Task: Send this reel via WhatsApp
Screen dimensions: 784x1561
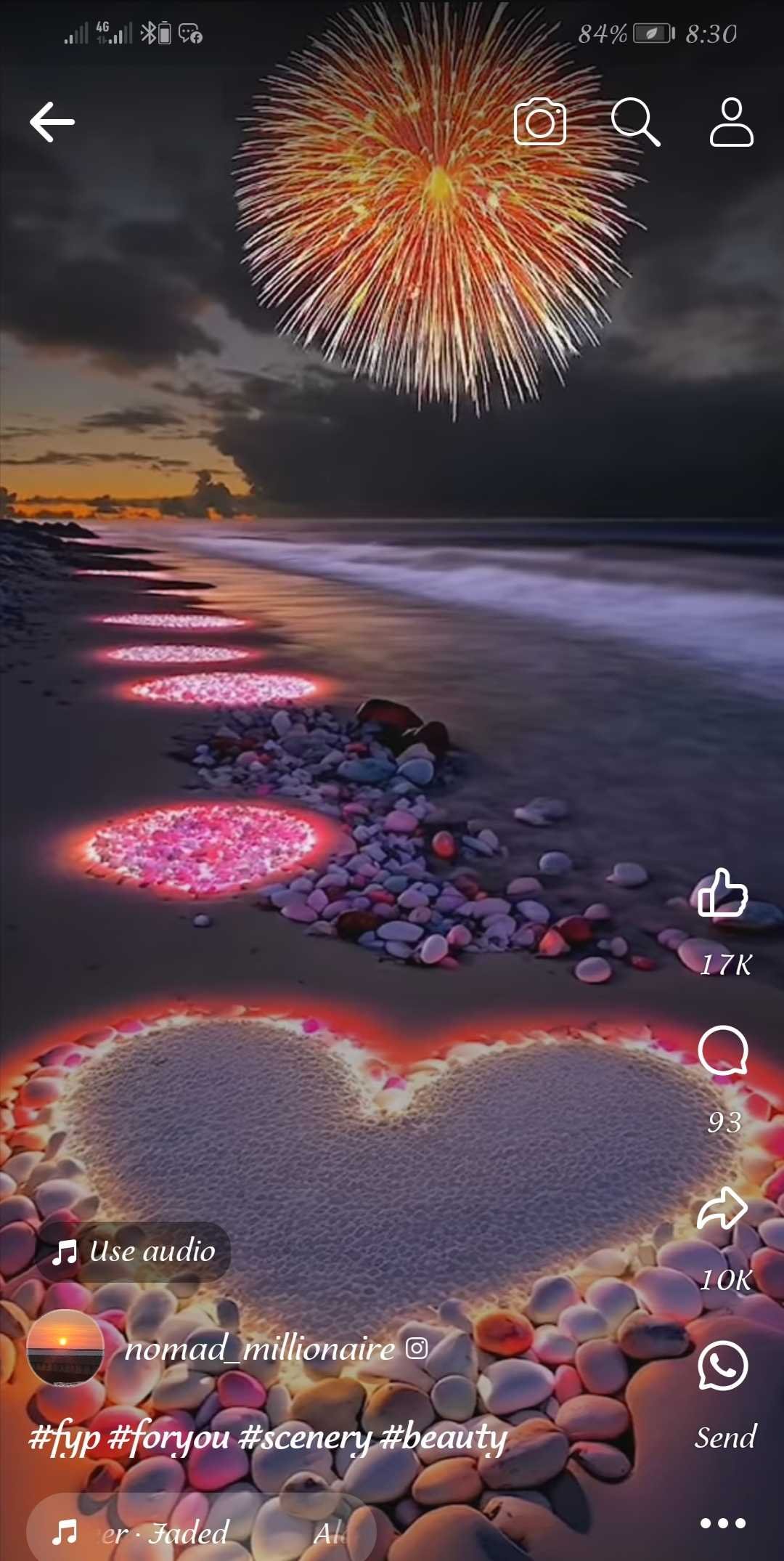Action: 722,1366
